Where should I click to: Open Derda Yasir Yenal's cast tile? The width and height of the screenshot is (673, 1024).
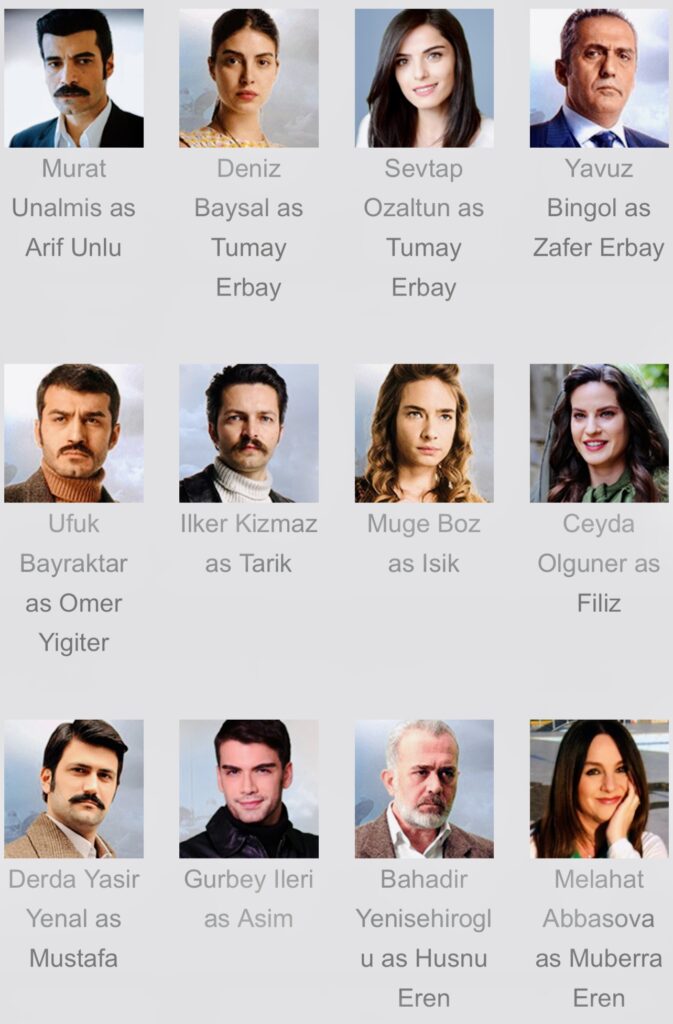(x=74, y=789)
